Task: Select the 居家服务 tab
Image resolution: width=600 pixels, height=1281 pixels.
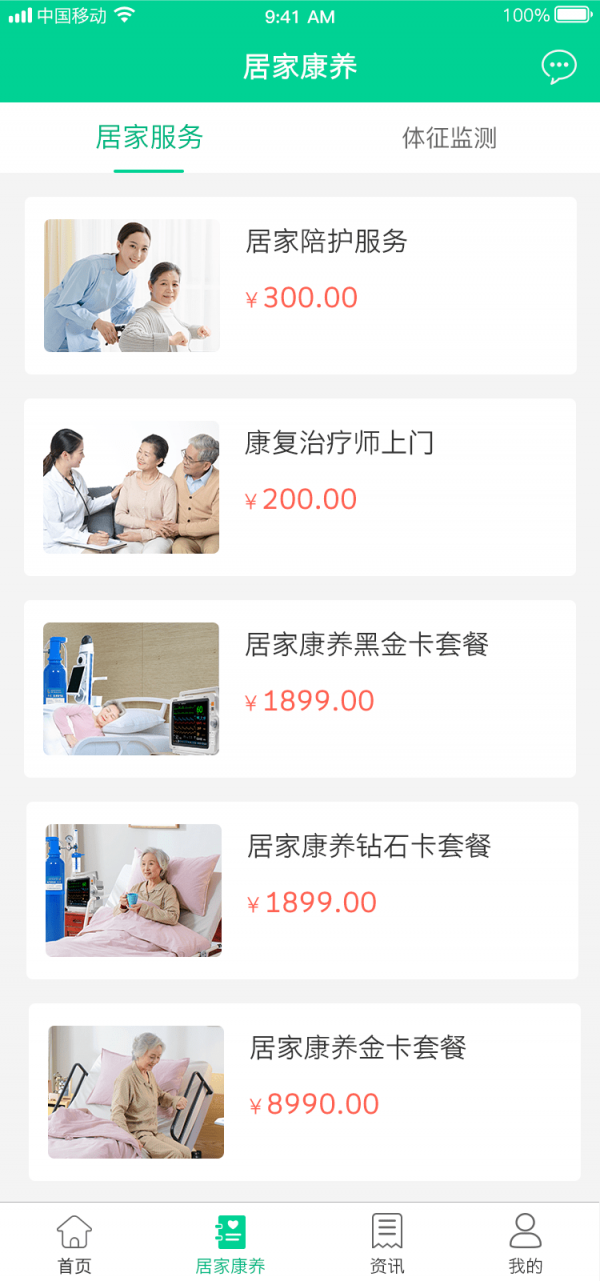Action: coord(149,138)
